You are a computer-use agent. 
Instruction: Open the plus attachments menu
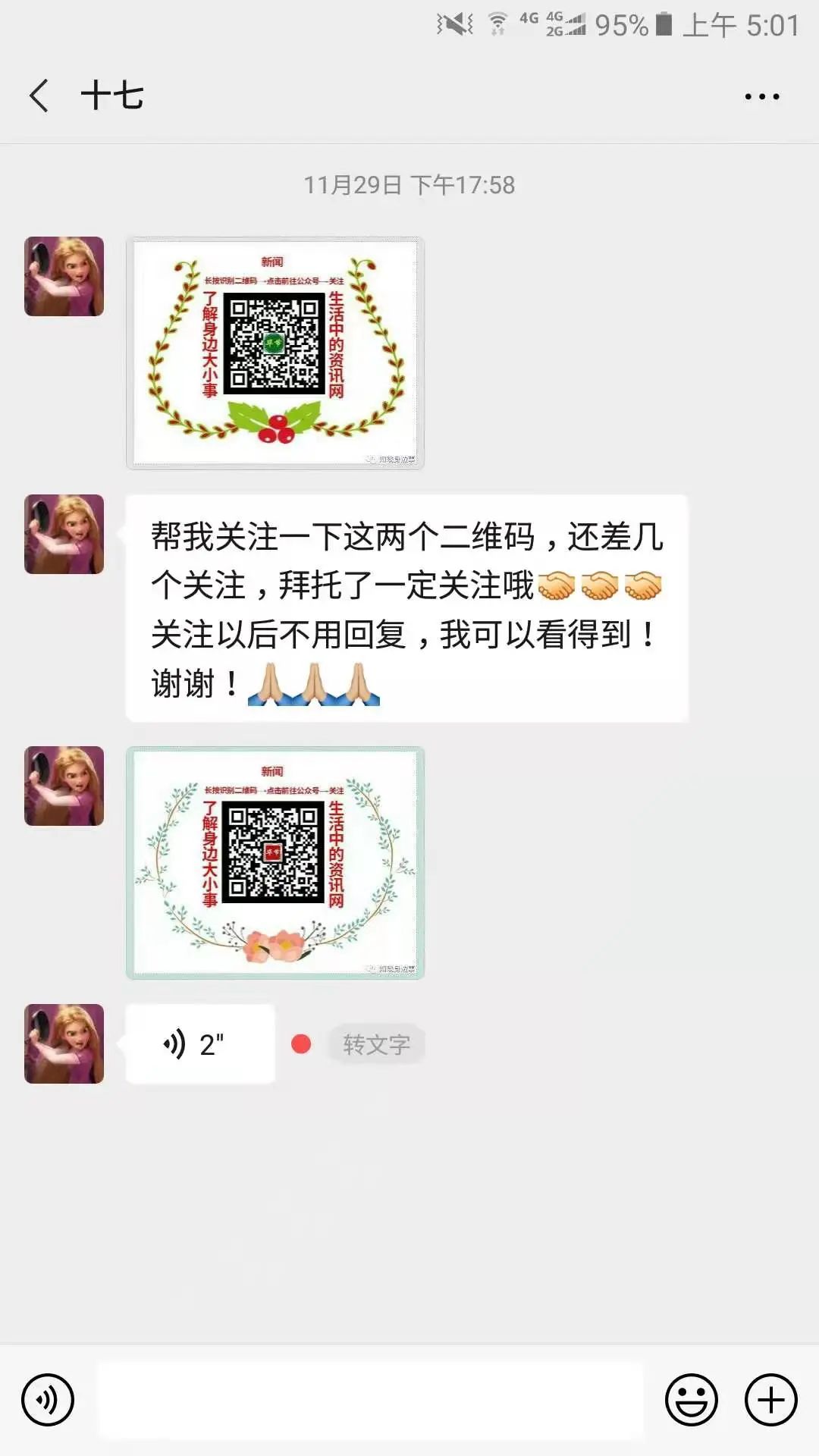tap(770, 1400)
